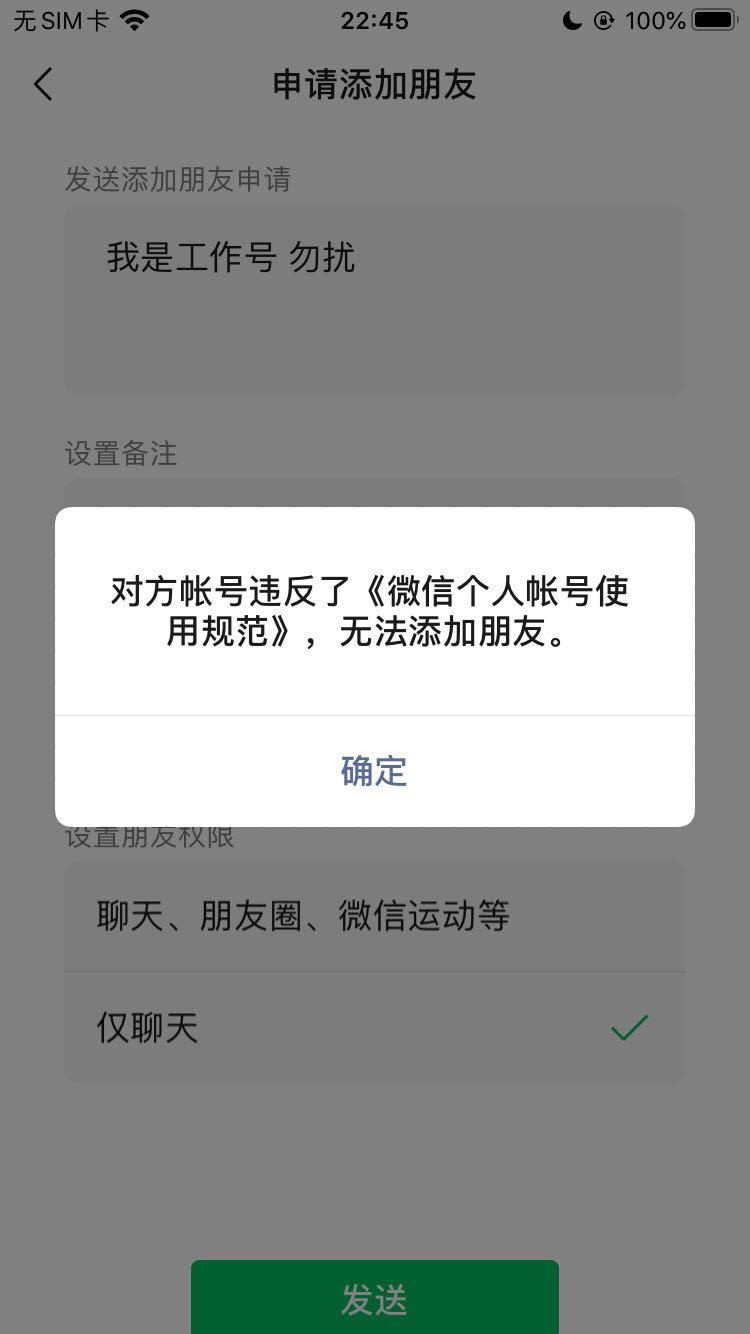750x1334 pixels.
Task: Select the 发送添加朋友申请 section header
Action: pyautogui.click(x=178, y=180)
